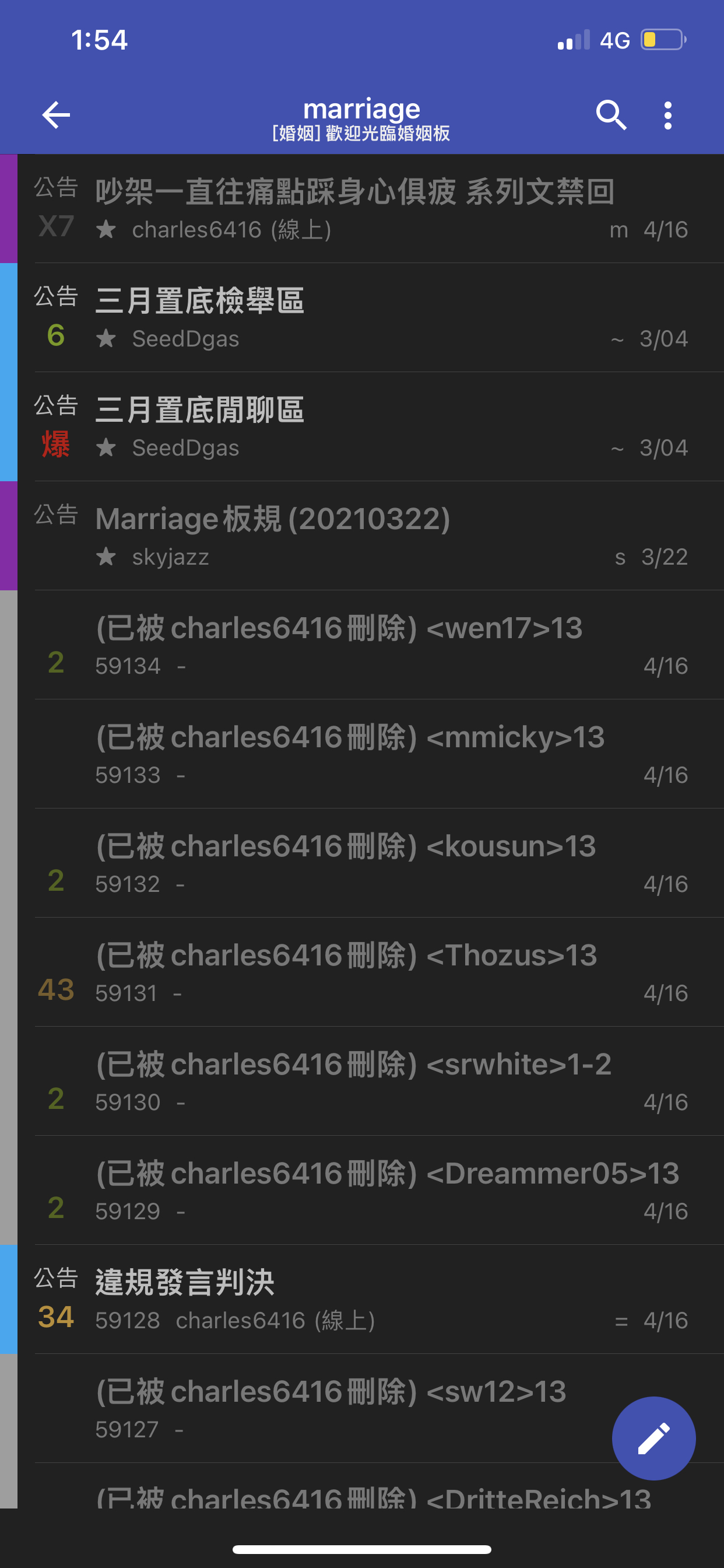724x1568 pixels.
Task: Open the three-dot overflow menu
Action: click(668, 115)
